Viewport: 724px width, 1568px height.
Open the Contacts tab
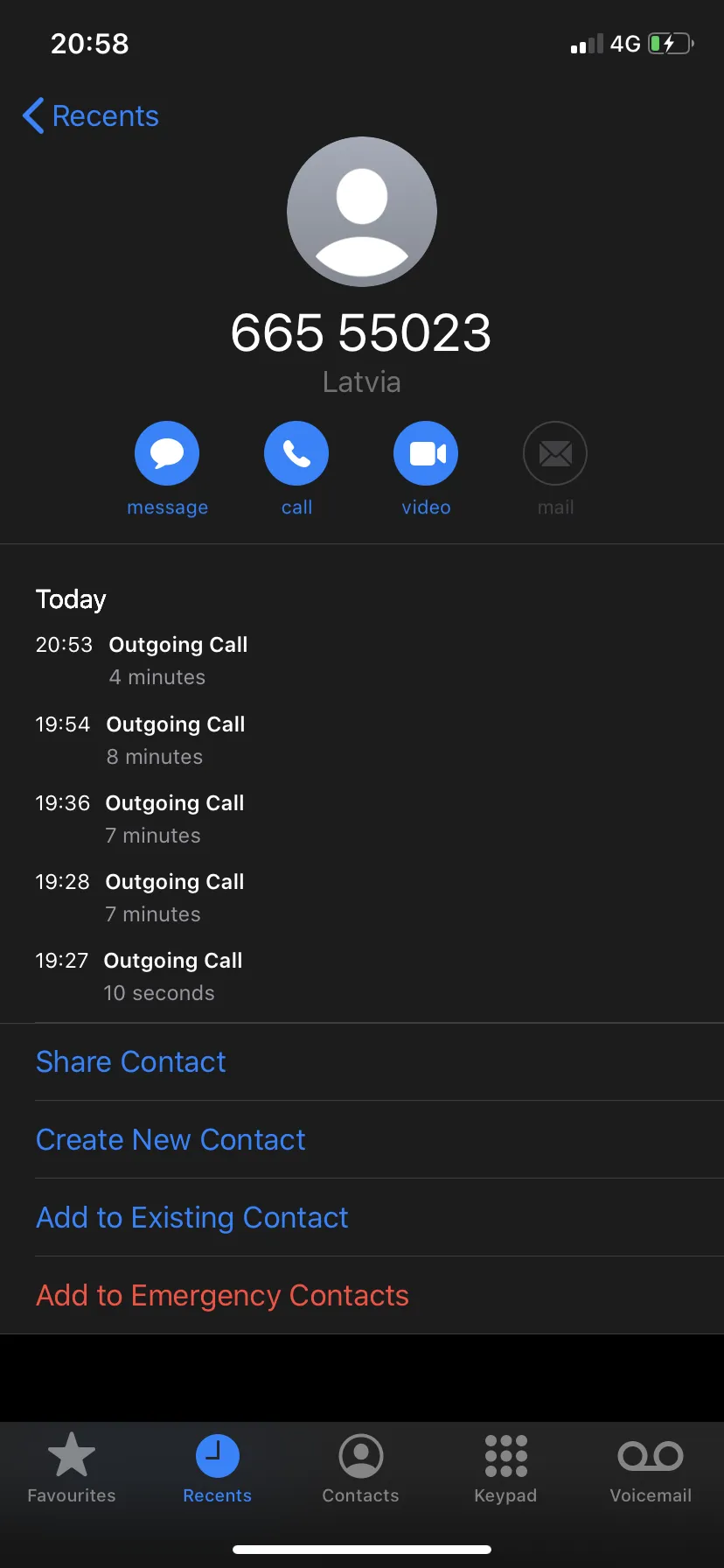pos(361,1469)
